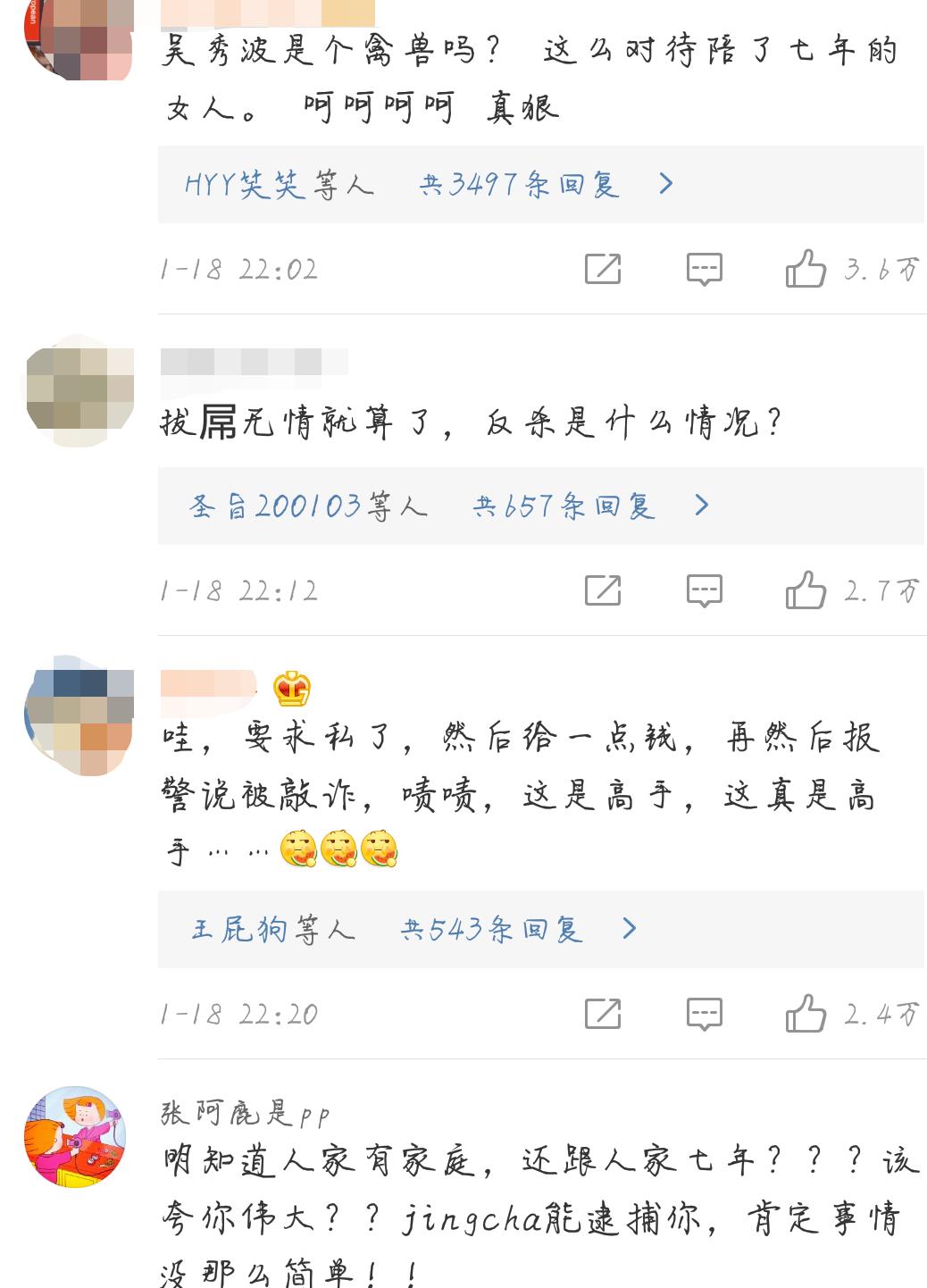Repost the comment posted at 22:20
Image resolution: width=927 pixels, height=1288 pixels.
coord(603,1014)
